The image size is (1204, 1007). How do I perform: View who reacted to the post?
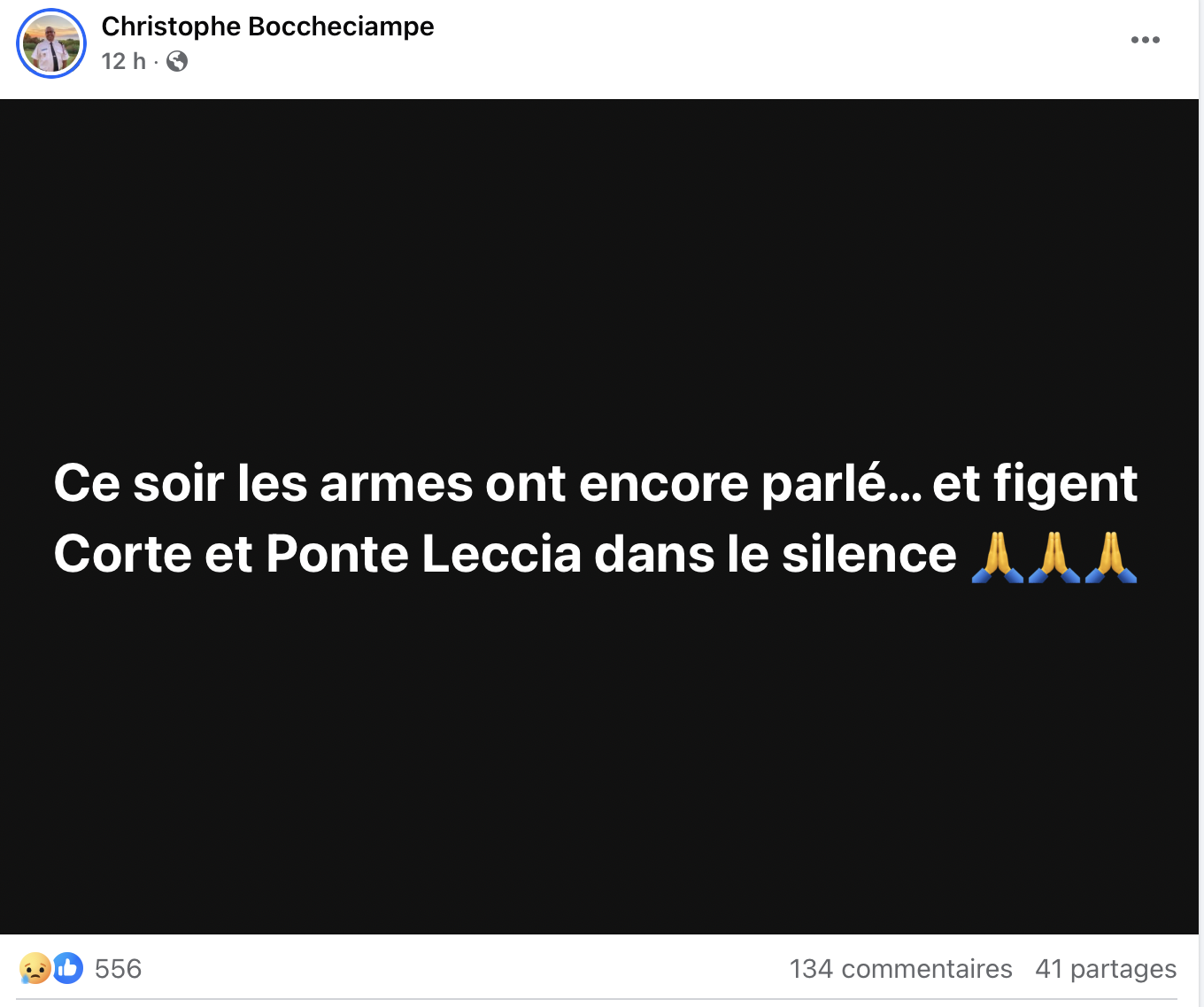coord(117,969)
